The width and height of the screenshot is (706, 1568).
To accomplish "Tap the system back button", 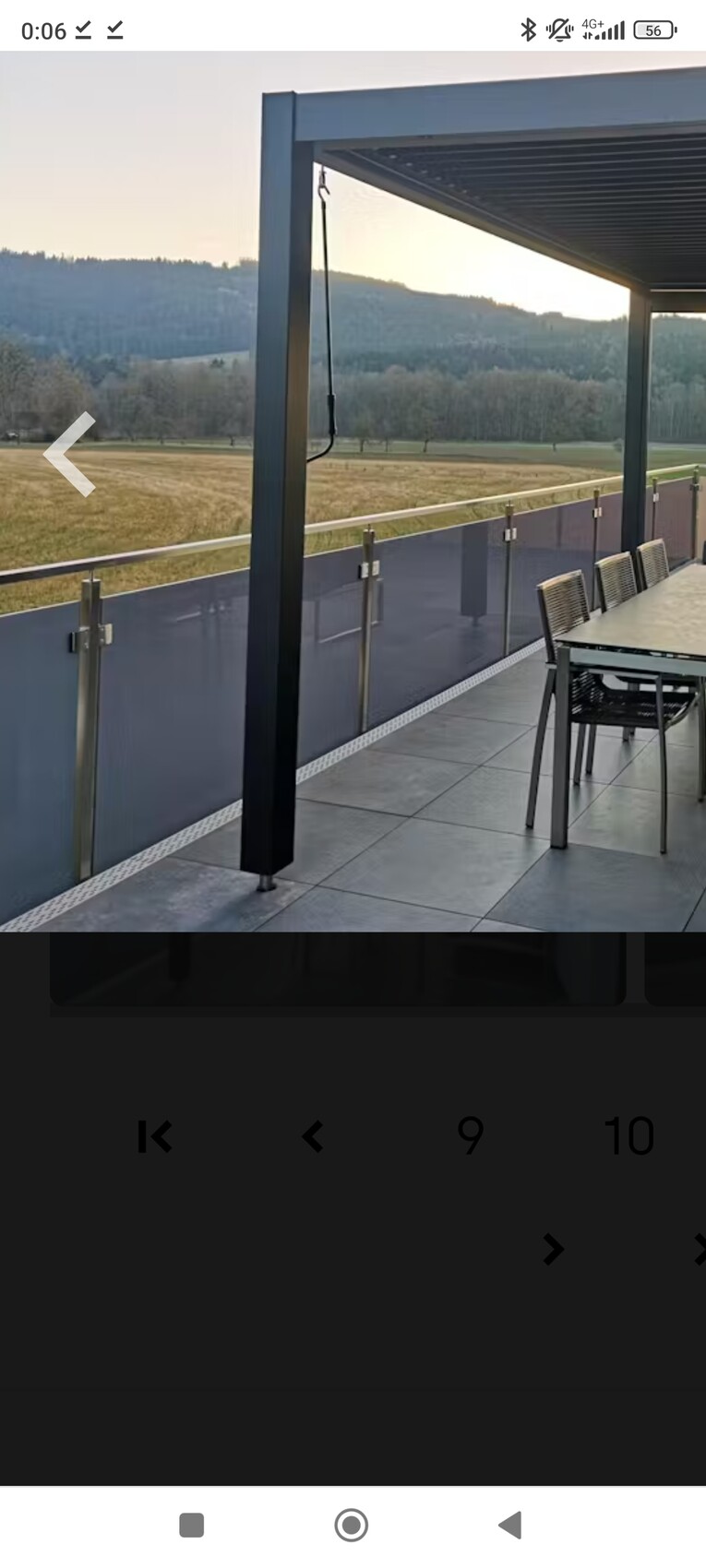I will [x=510, y=1525].
